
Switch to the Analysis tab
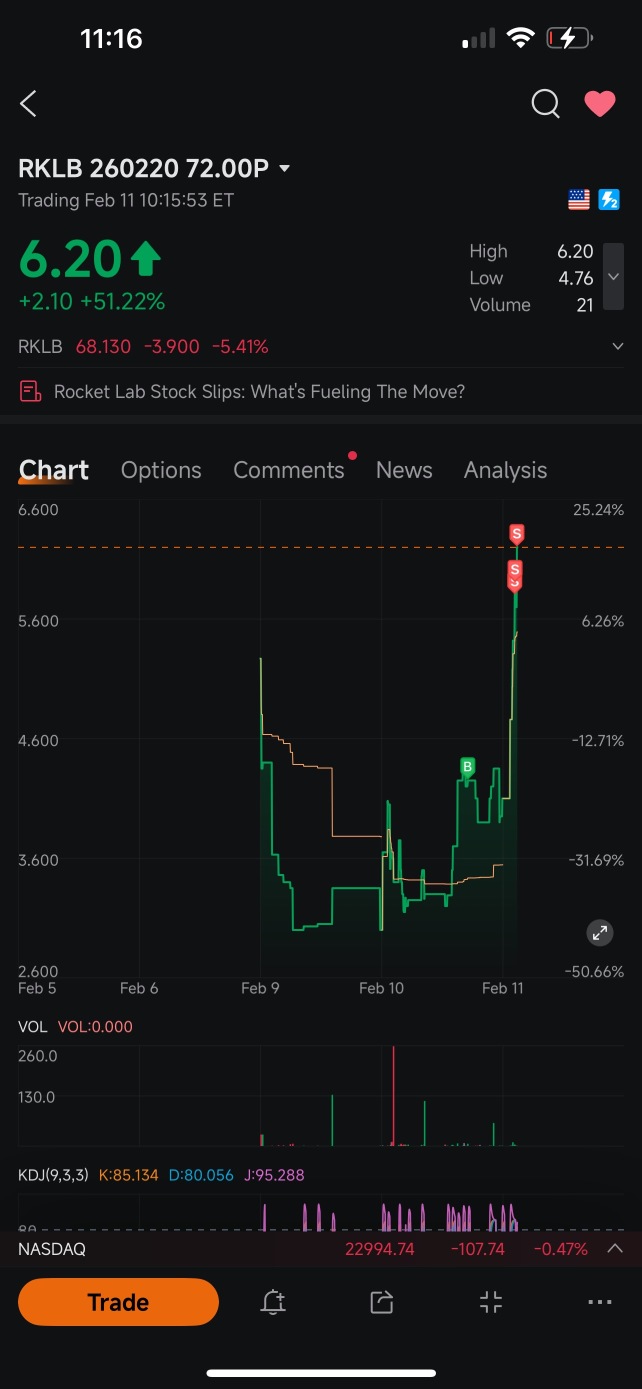click(505, 470)
